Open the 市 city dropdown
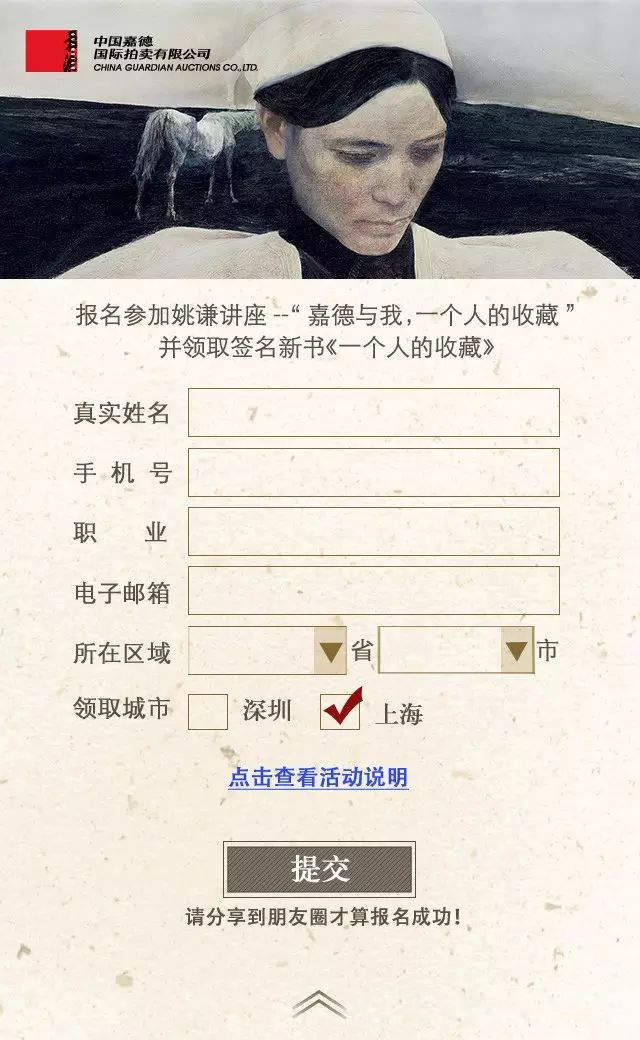 point(456,651)
